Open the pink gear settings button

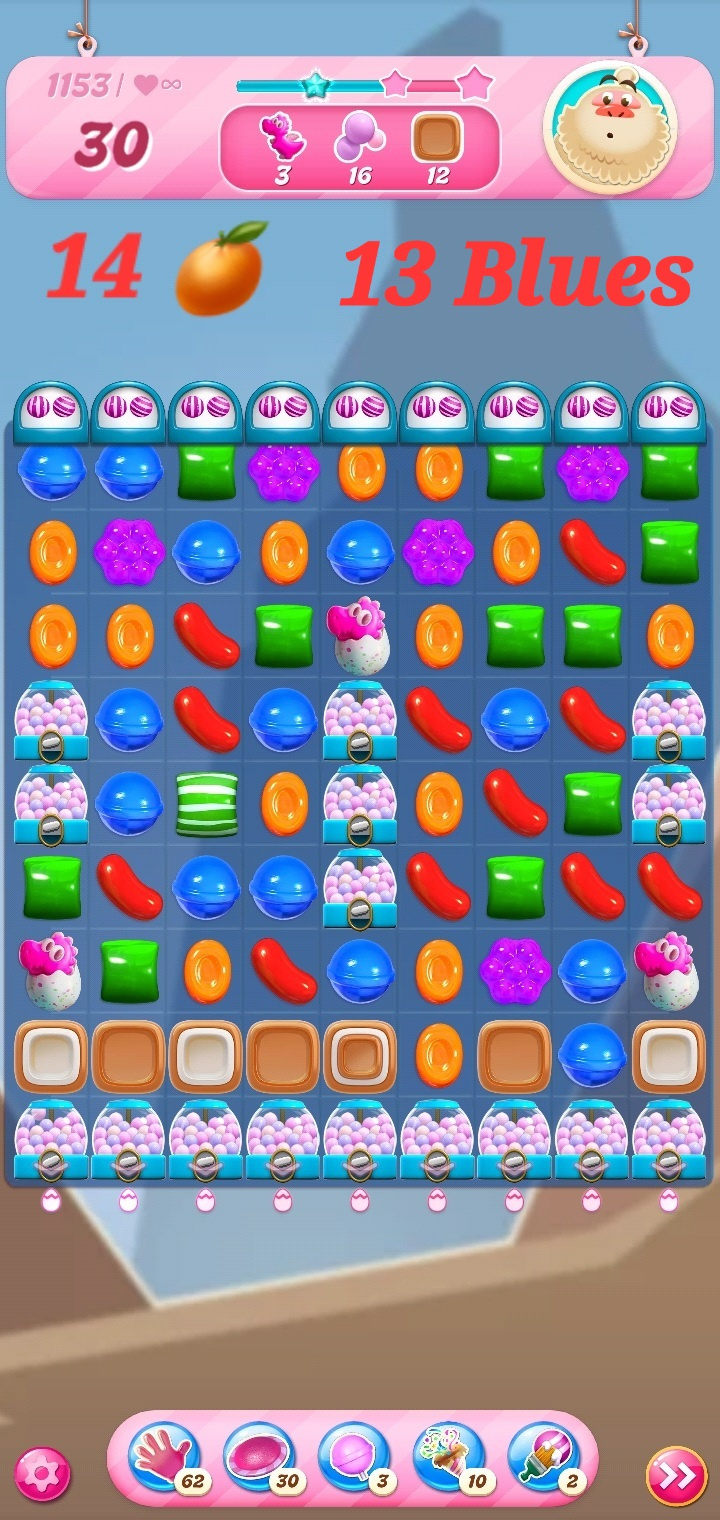(x=43, y=1474)
